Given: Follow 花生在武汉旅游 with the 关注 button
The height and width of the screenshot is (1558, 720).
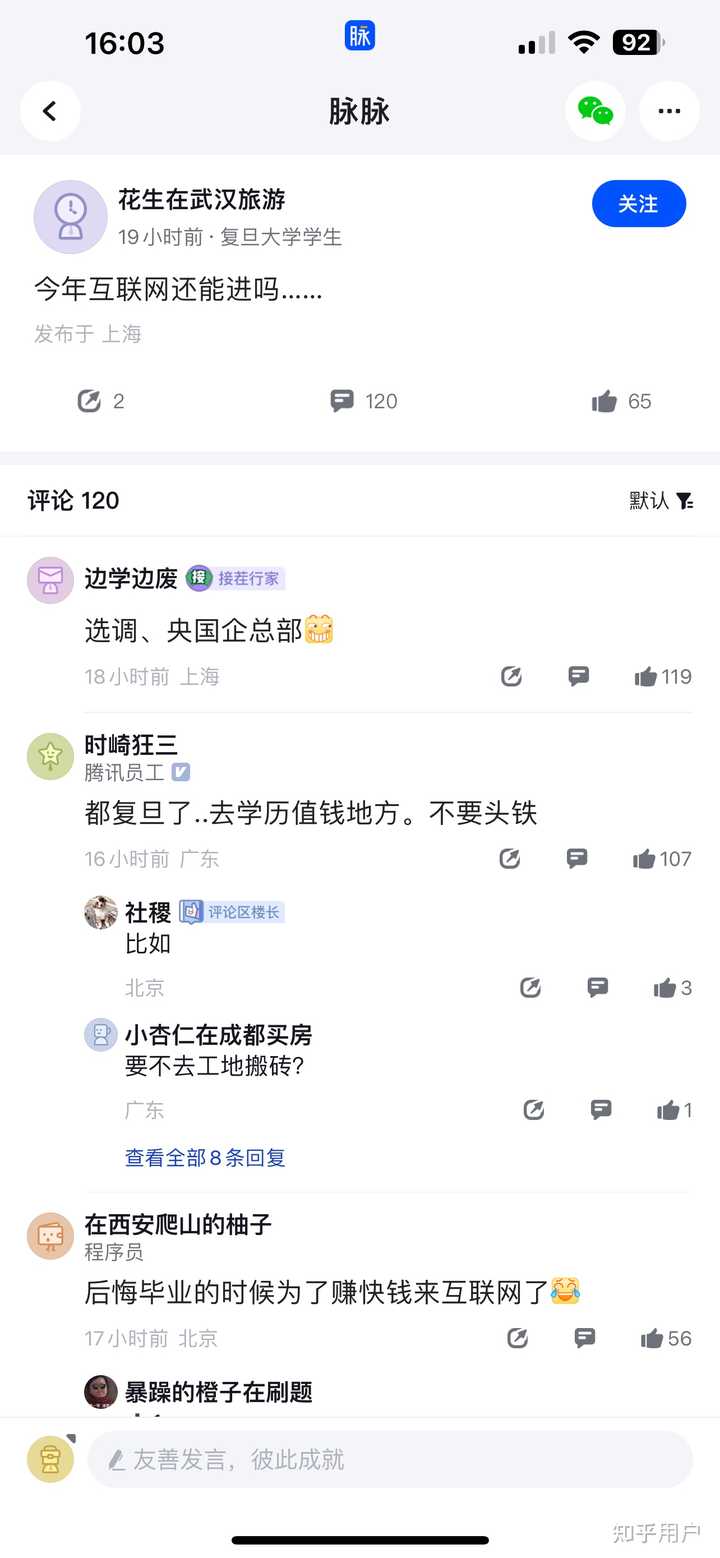Looking at the screenshot, I should pos(638,204).
